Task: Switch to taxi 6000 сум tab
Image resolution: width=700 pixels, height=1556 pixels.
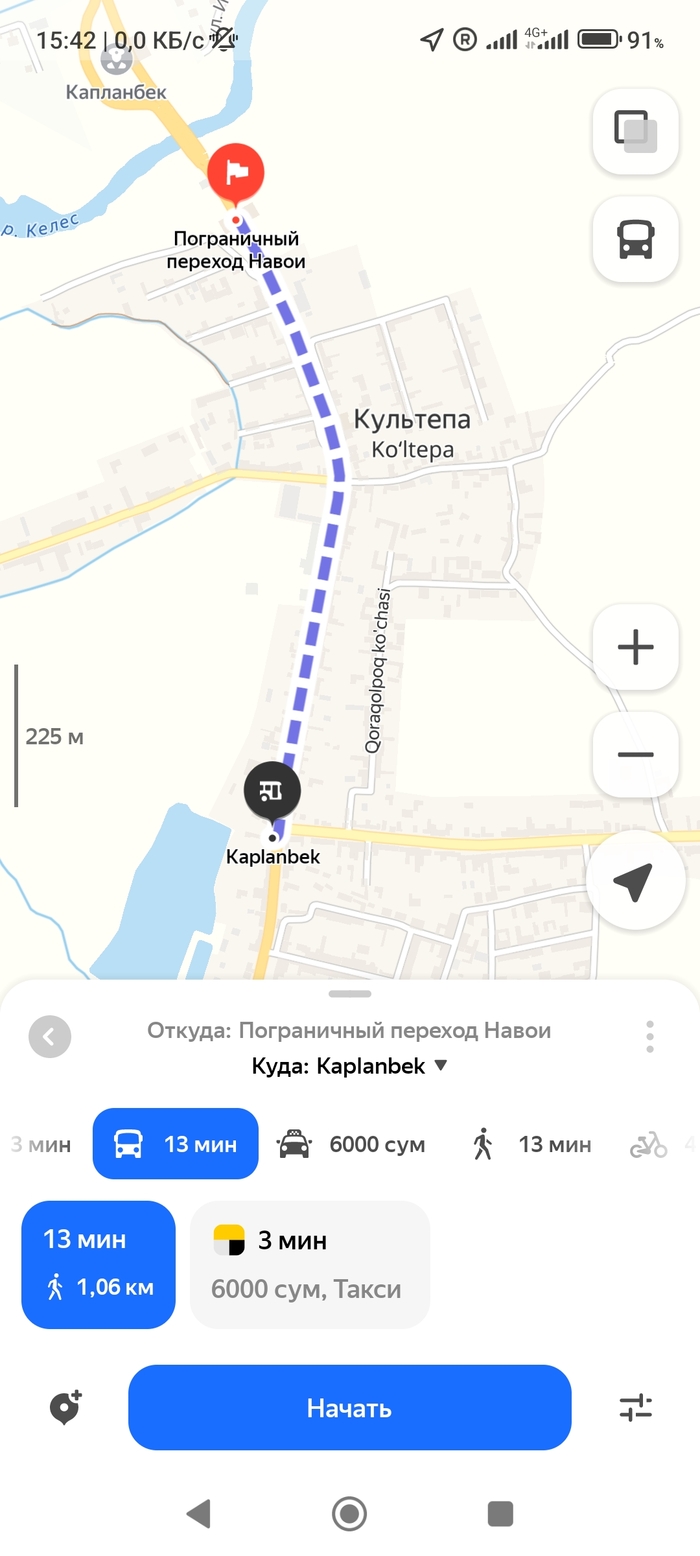Action: point(351,1144)
